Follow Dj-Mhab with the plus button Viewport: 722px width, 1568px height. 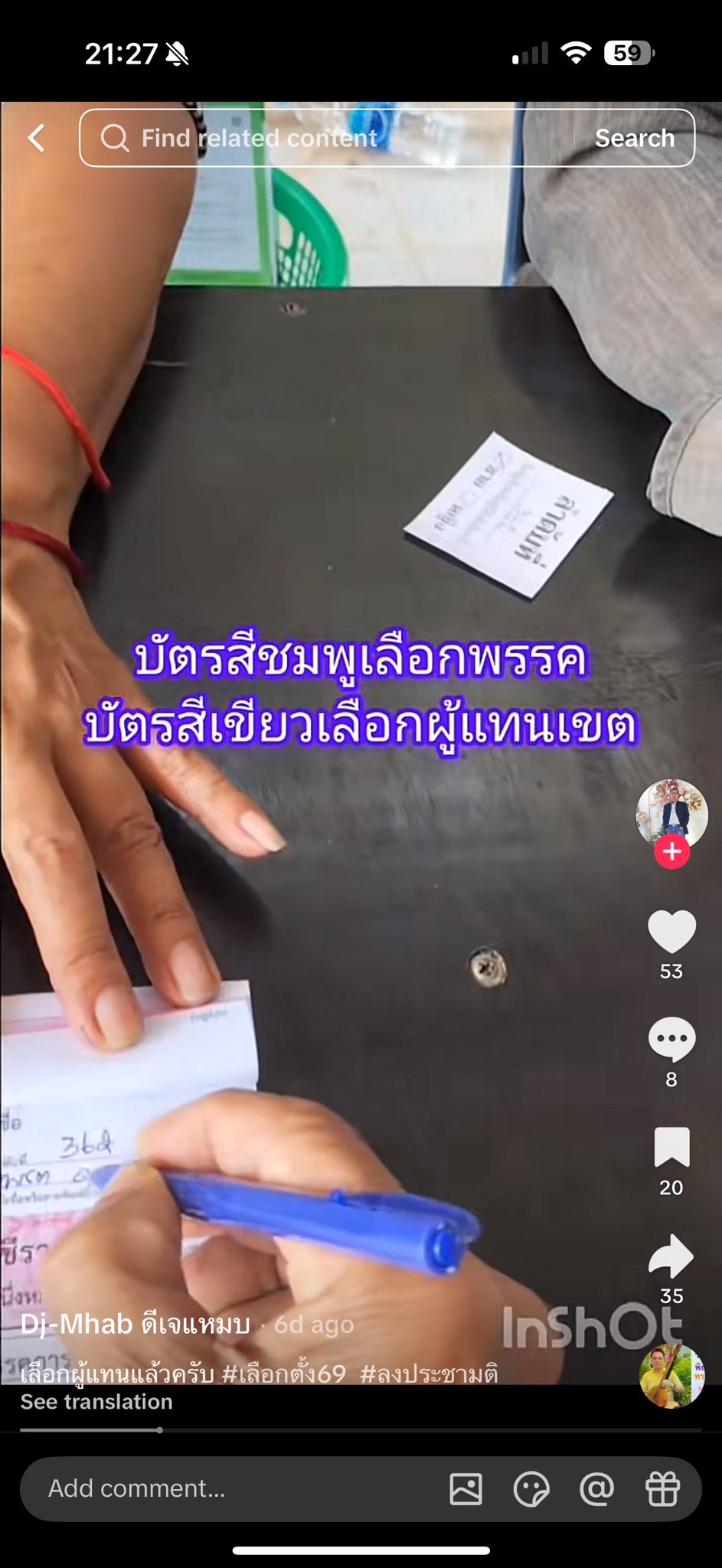coord(671,851)
